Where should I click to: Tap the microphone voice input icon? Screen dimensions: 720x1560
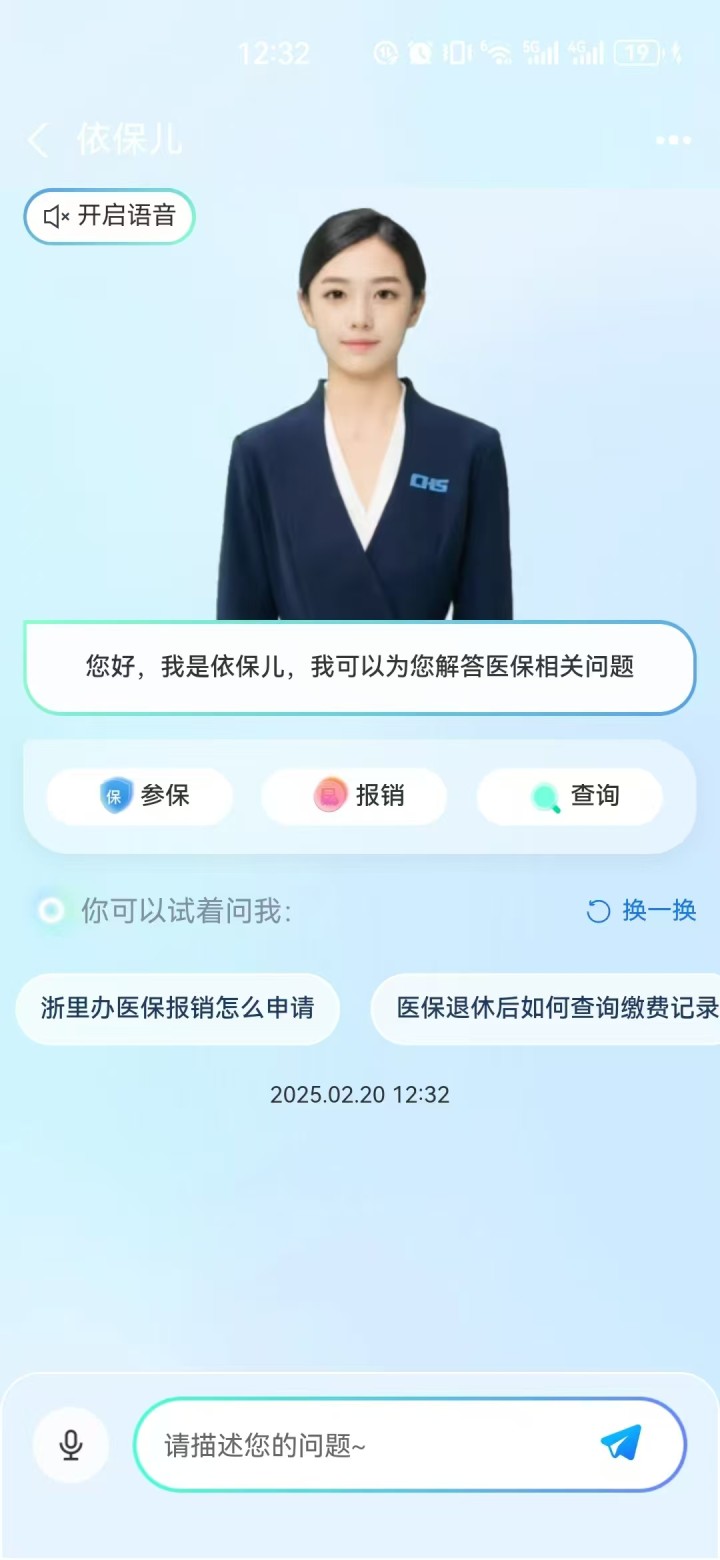(71, 1445)
